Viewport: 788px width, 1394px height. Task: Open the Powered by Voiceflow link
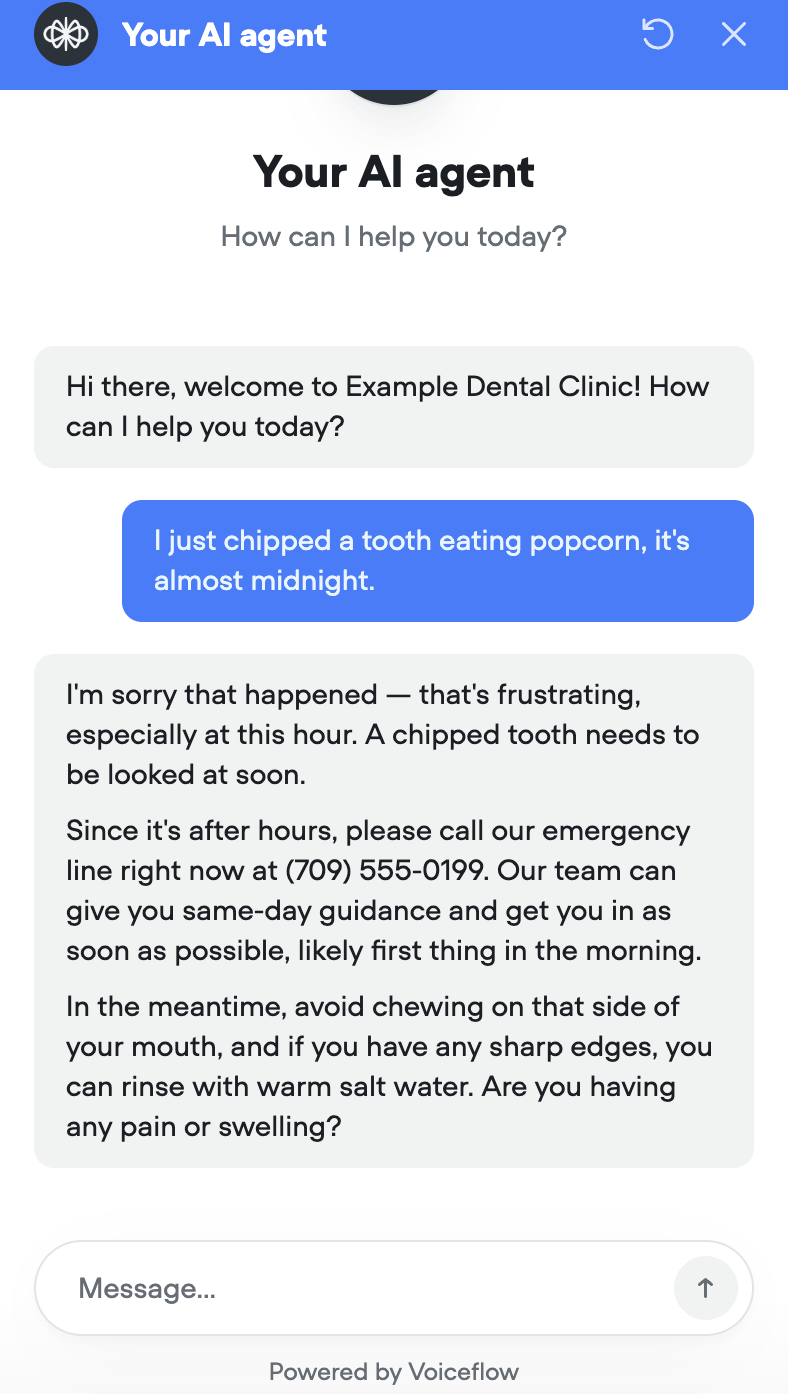394,1372
